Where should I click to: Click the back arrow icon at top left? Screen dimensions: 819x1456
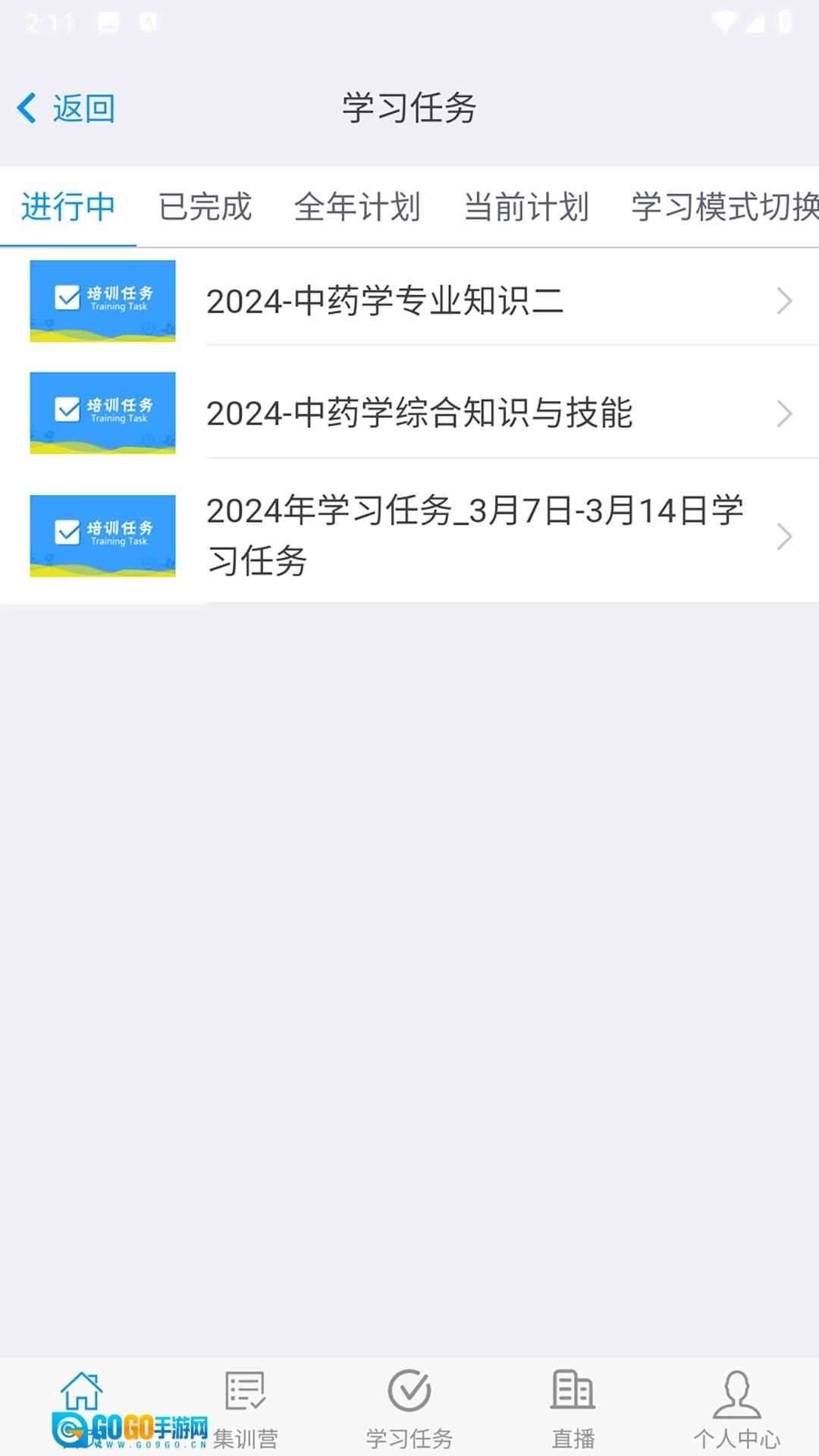[x=27, y=108]
